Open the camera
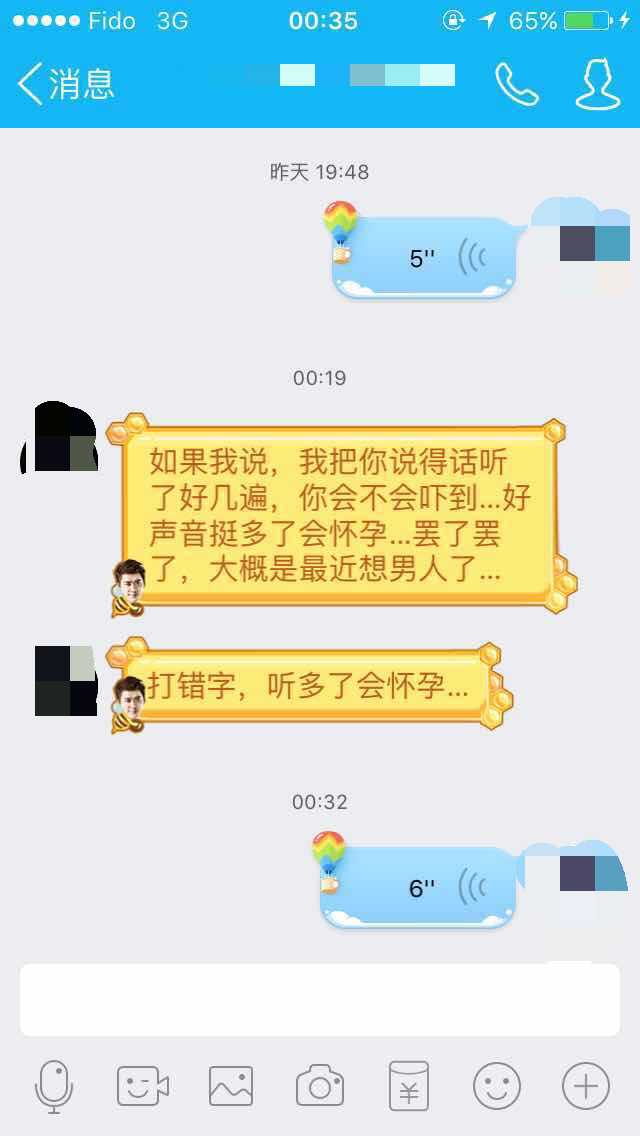The height and width of the screenshot is (1136, 640). tap(320, 1086)
